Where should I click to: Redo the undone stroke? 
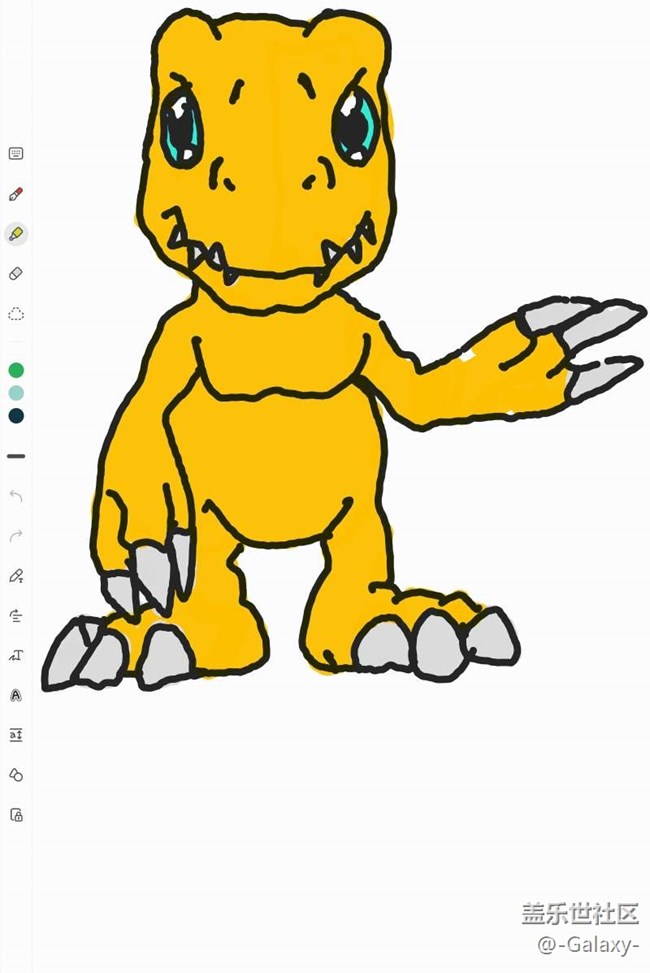[x=16, y=536]
